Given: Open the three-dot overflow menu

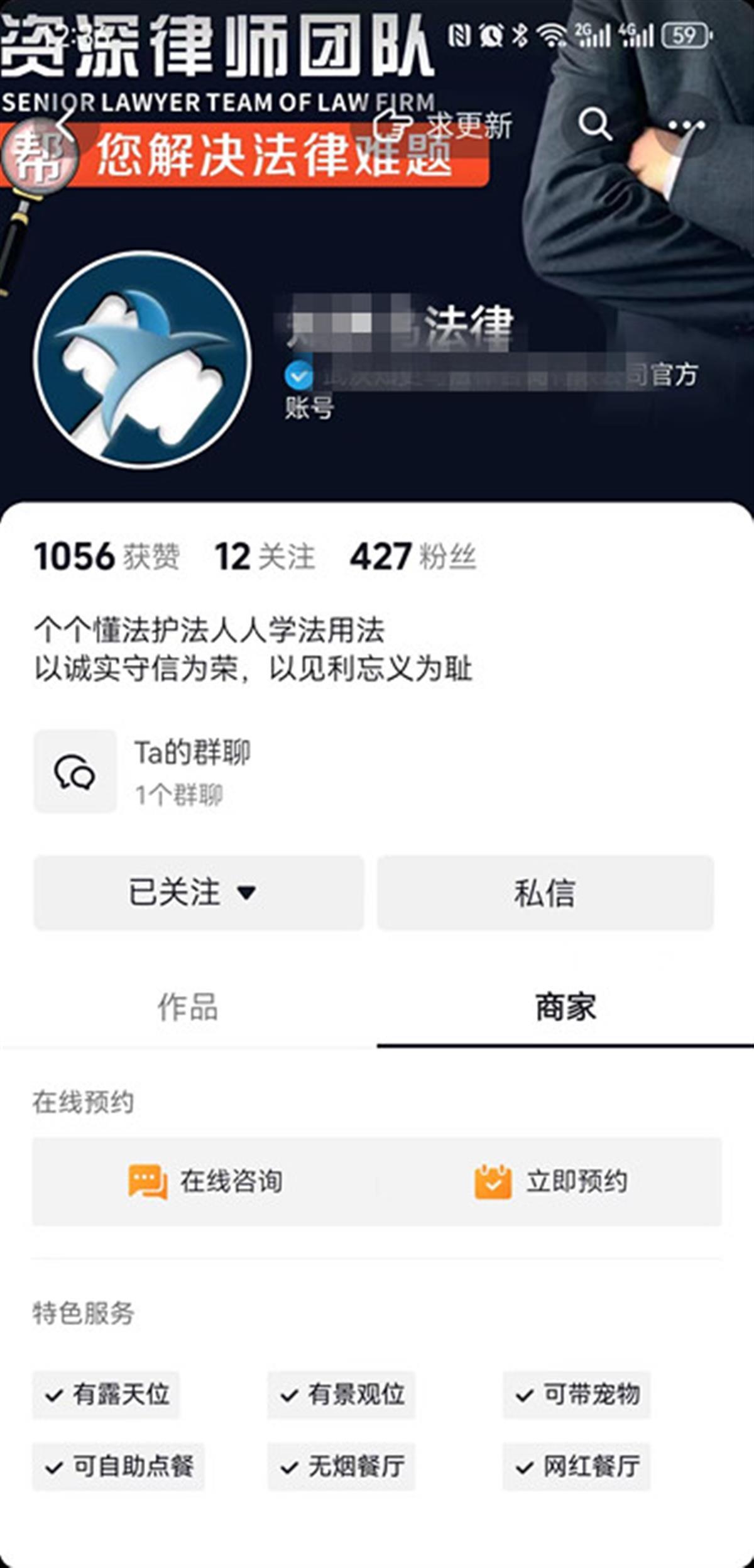Looking at the screenshot, I should [x=686, y=126].
